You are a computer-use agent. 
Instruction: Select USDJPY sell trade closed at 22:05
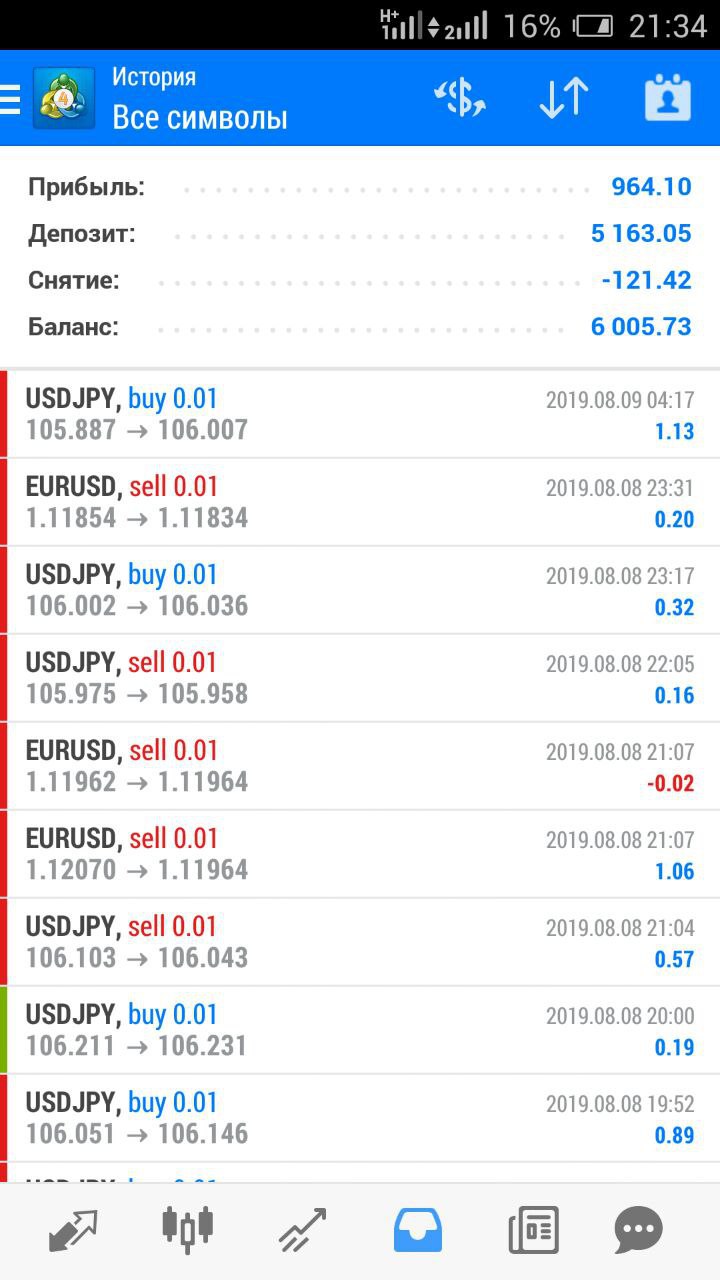pos(360,678)
